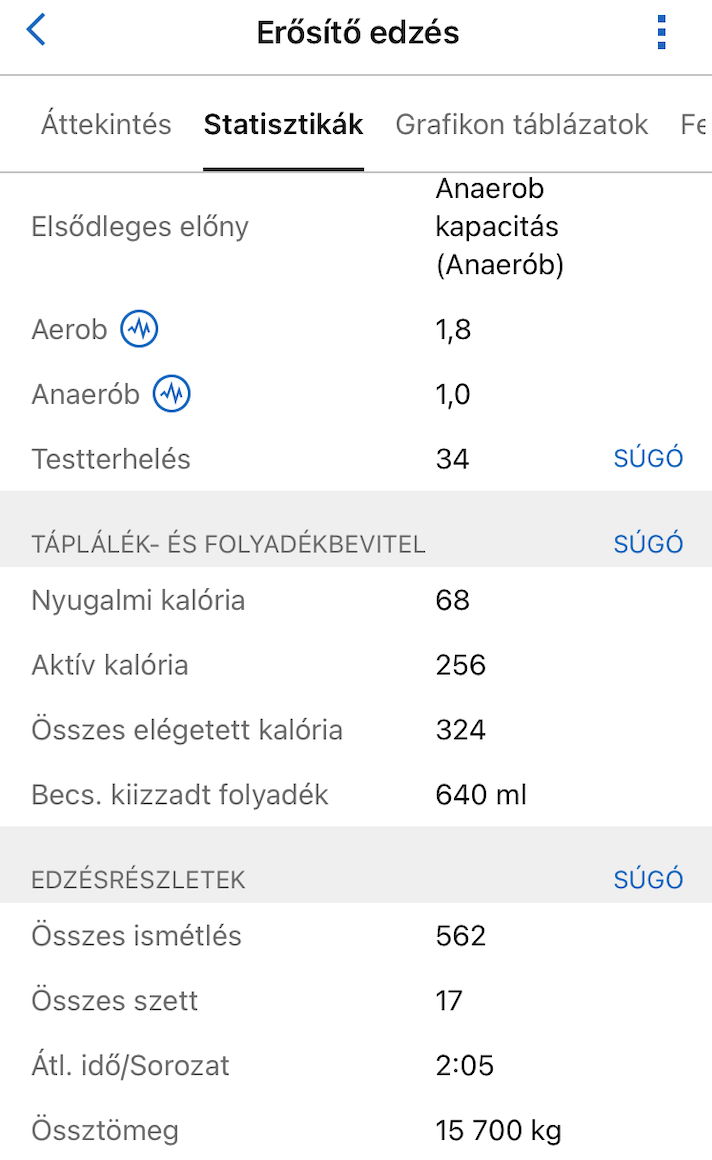Screen dimensions: 712x1160
Task: Open the Grafikon táblázatok tab
Action: pyautogui.click(x=521, y=125)
